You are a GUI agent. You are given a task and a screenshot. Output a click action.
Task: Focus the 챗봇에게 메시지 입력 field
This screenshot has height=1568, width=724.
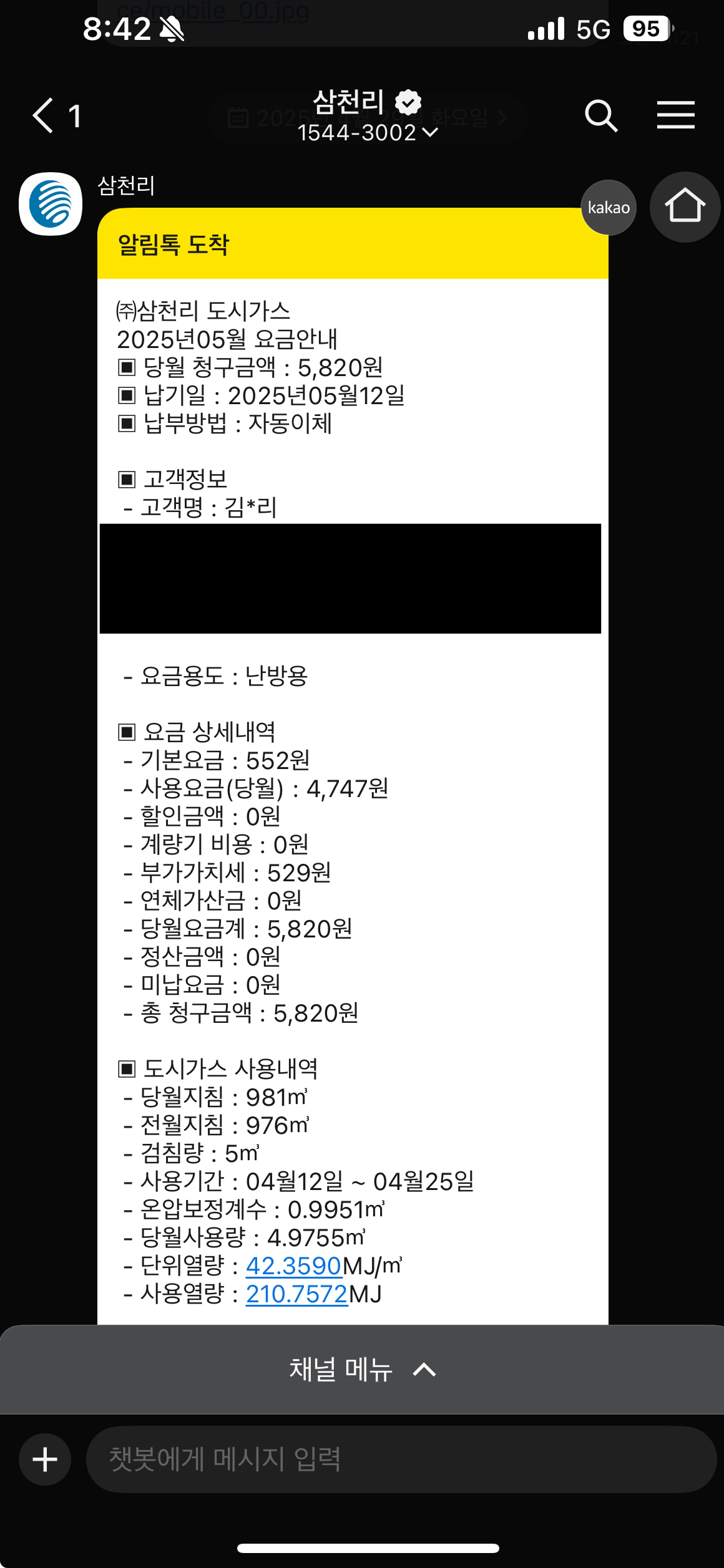pos(399,1459)
